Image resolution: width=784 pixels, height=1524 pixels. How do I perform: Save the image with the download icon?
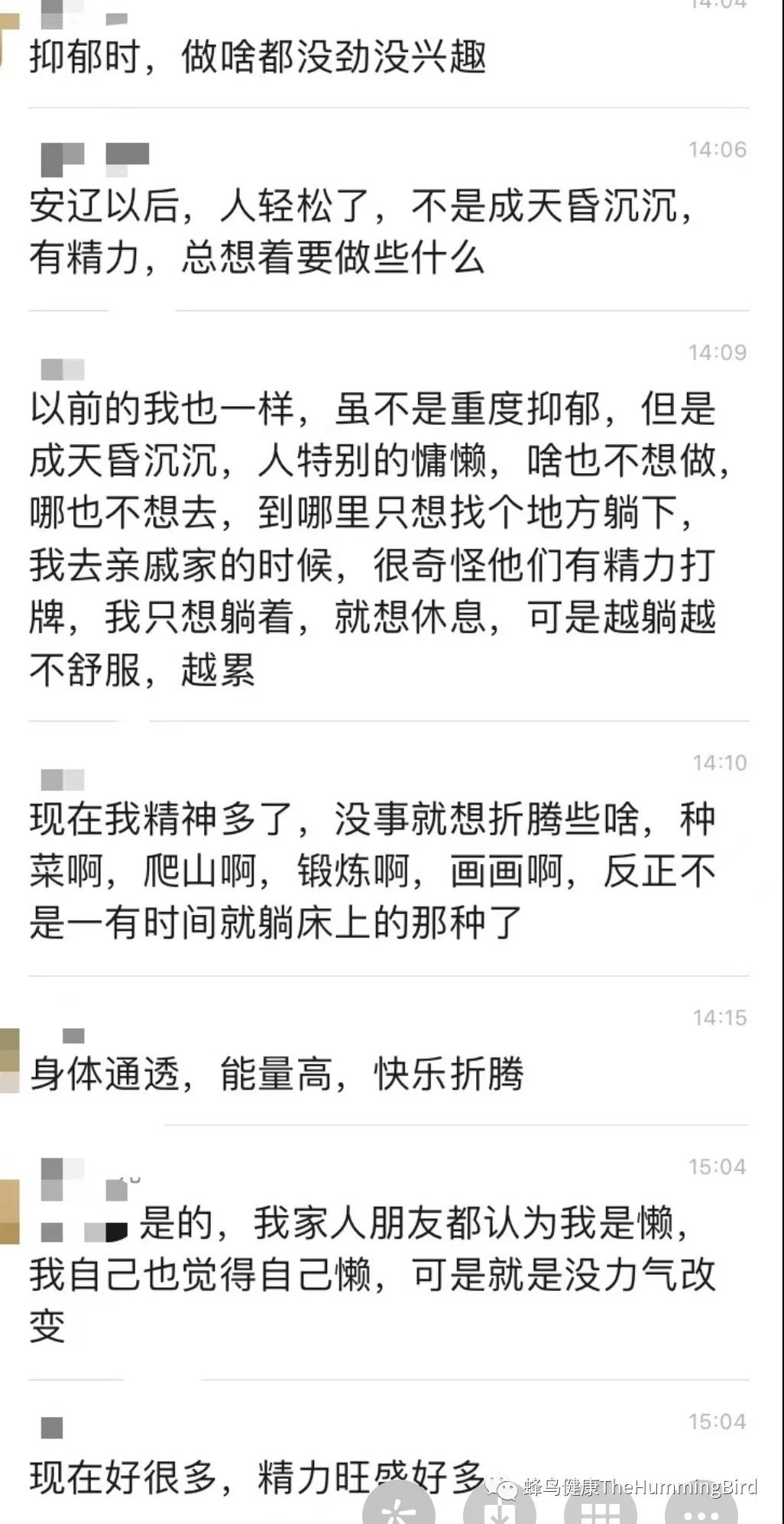501,1511
